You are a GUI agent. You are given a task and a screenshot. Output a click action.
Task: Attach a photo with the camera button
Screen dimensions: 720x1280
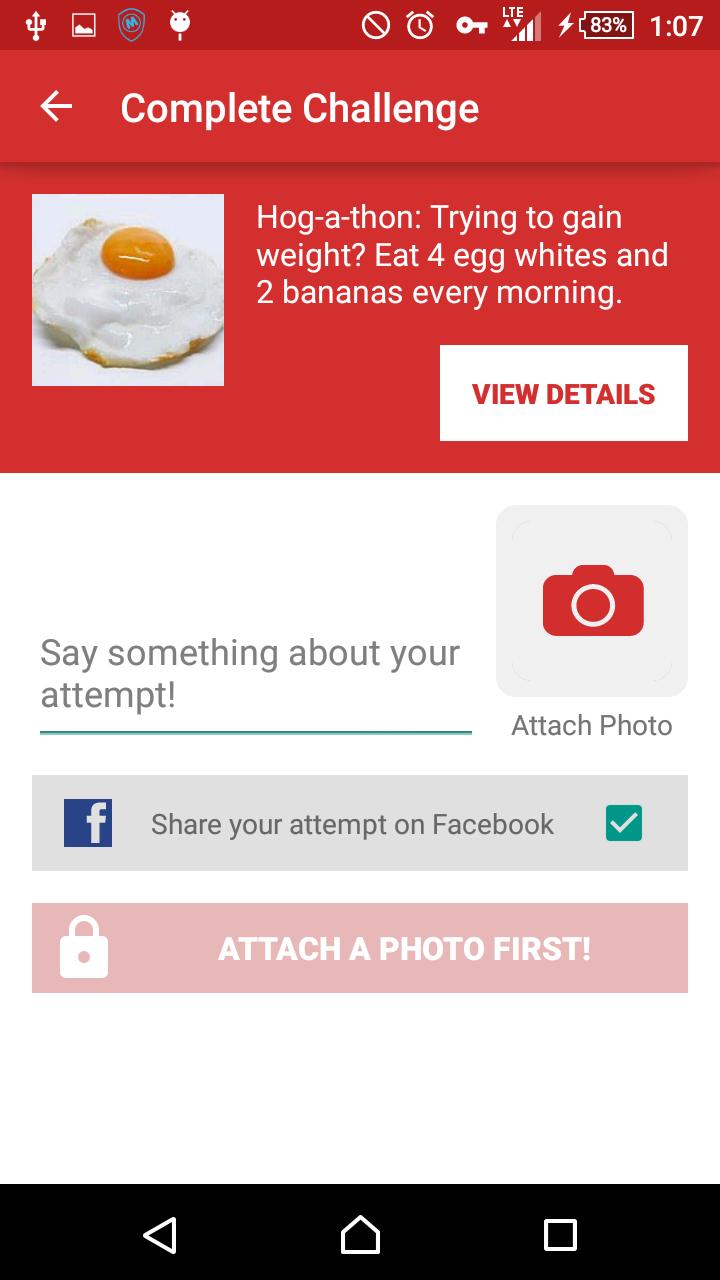coord(592,601)
